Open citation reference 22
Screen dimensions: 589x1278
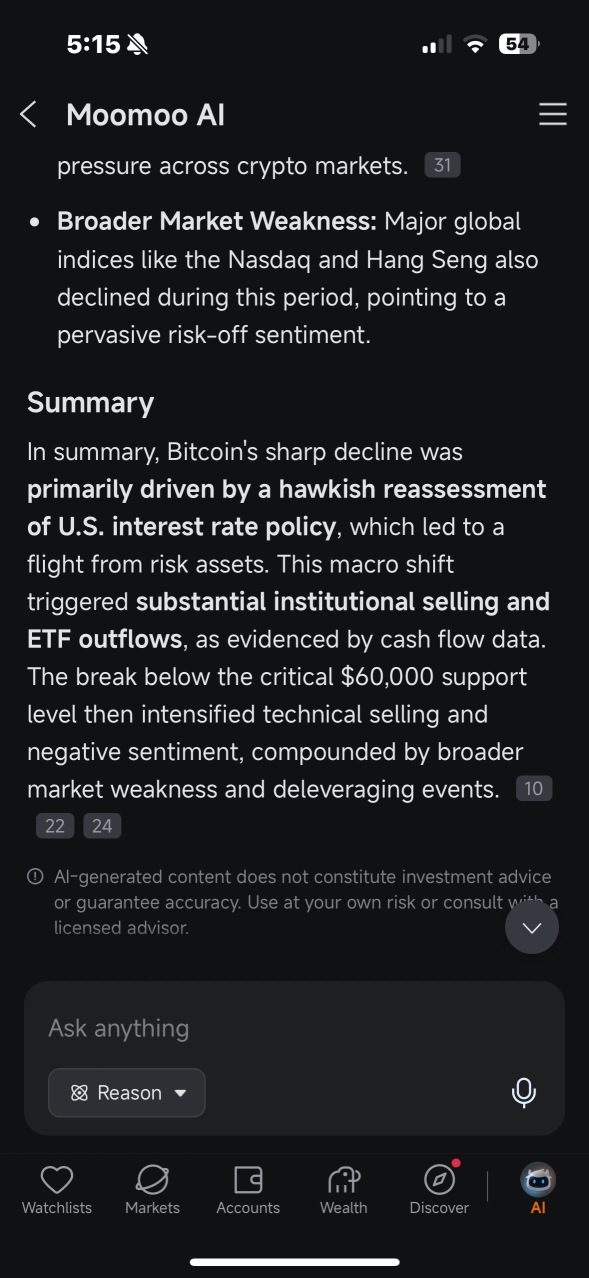(x=54, y=826)
